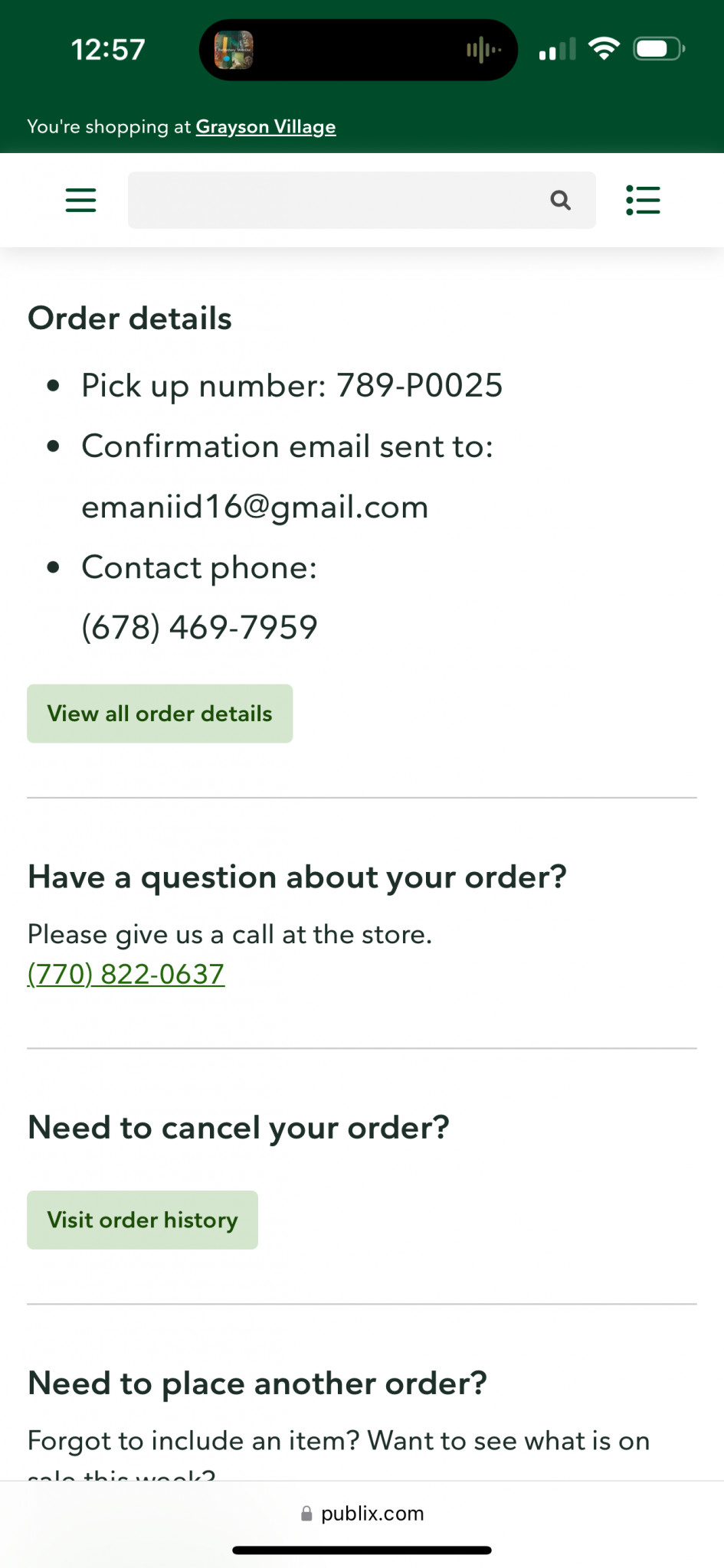
Task: Tap the magnifier search icon
Action: (x=561, y=201)
